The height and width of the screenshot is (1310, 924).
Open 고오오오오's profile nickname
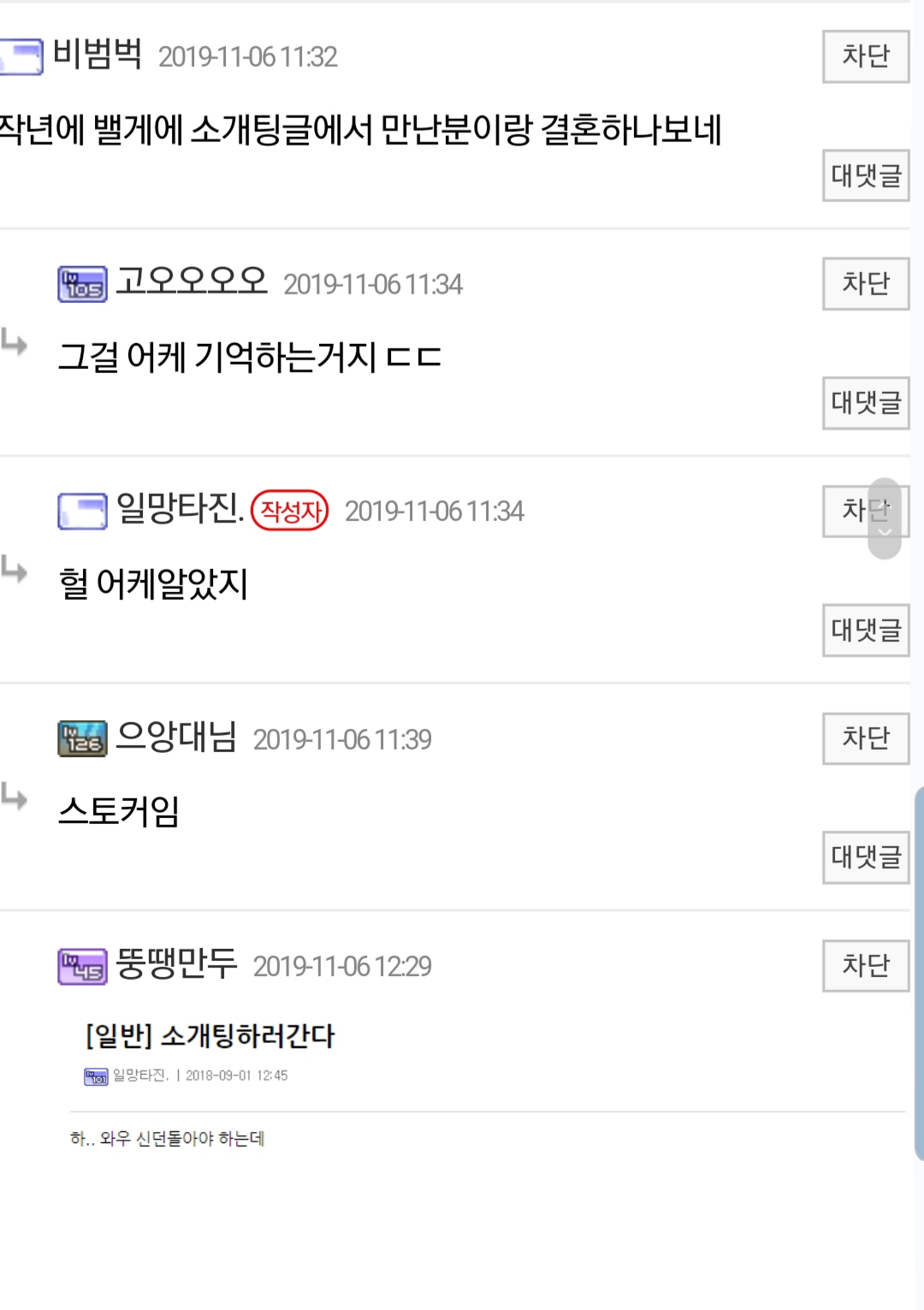191,282
